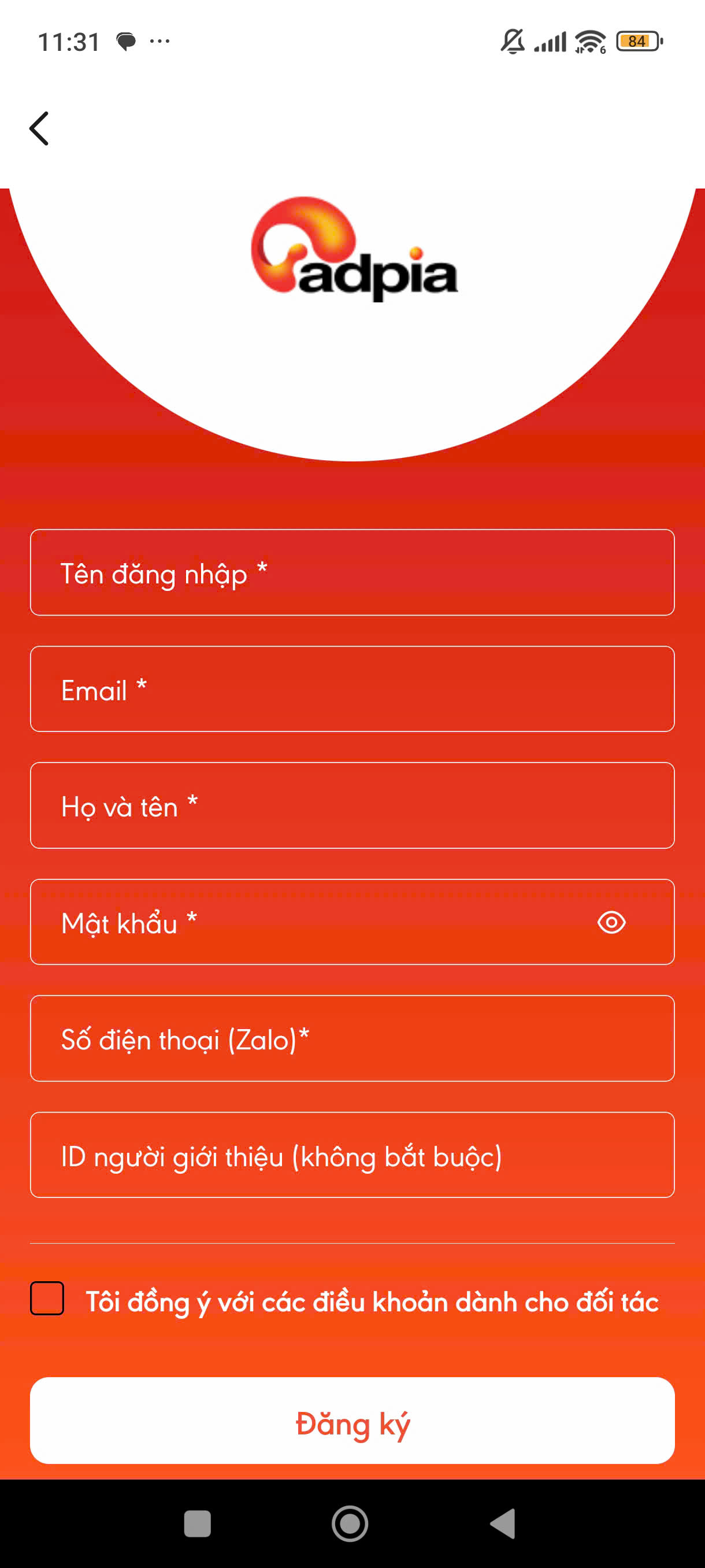Go to the system home screen
Viewport: 705px width, 1568px height.
pos(350,1523)
